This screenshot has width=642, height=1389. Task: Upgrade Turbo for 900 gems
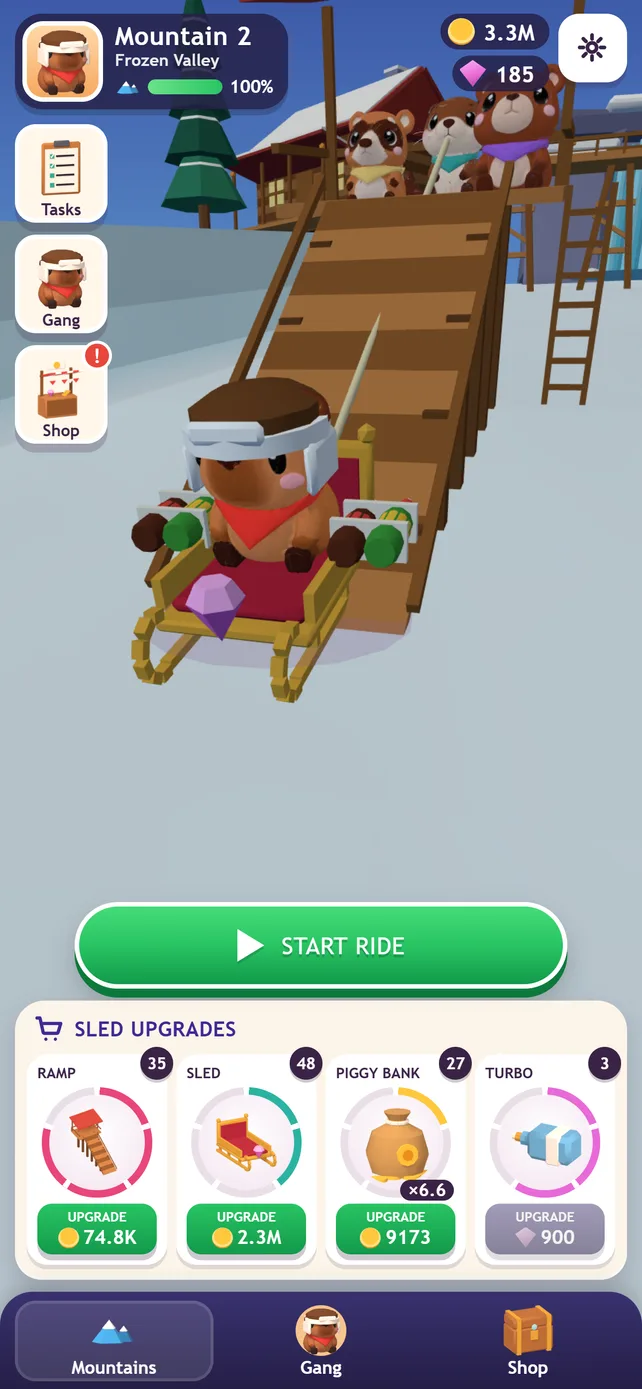tap(545, 1229)
